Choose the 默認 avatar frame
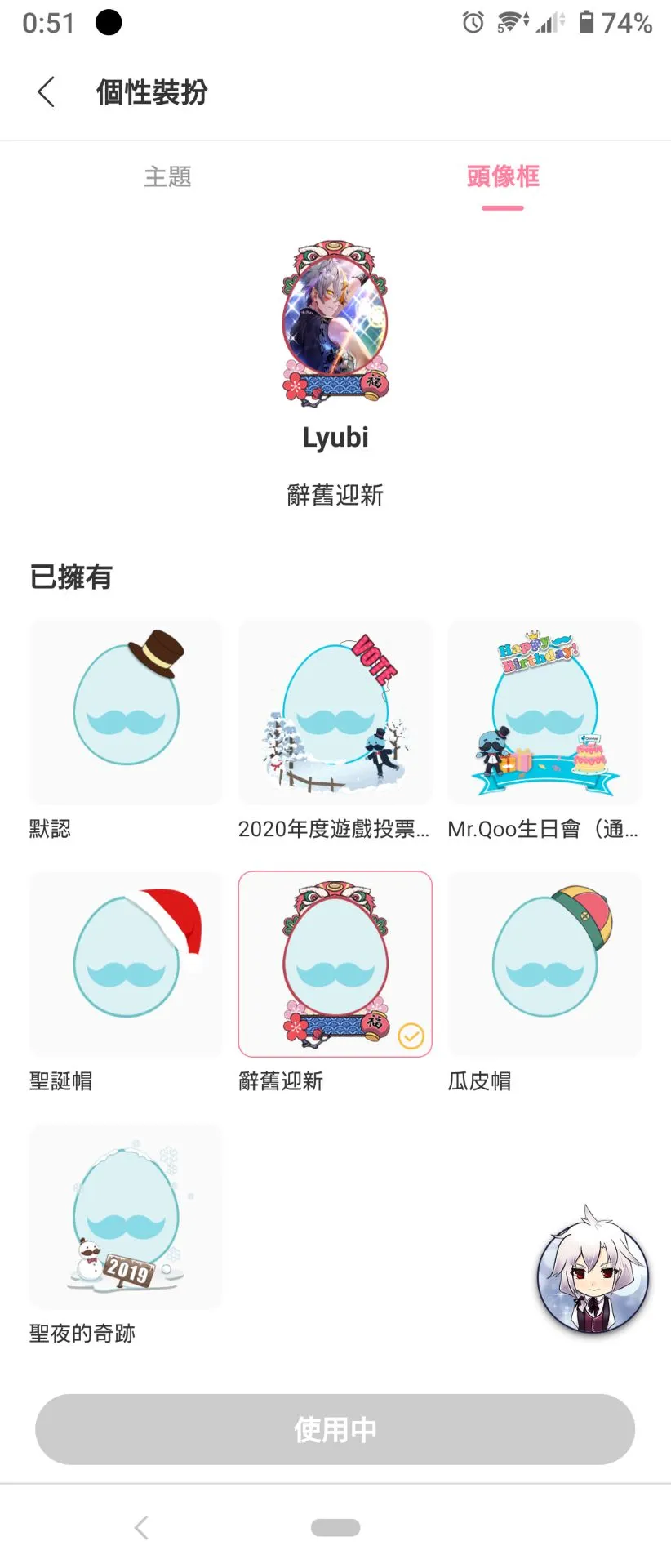Screen dimensions: 671x1568 click(x=126, y=712)
